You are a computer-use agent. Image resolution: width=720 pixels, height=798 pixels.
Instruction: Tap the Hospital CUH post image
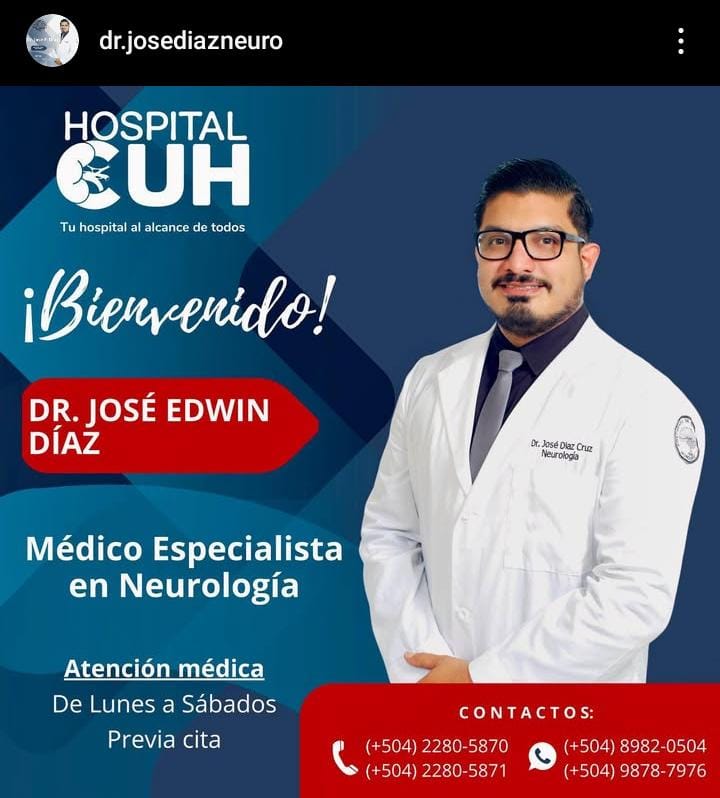tap(360, 440)
